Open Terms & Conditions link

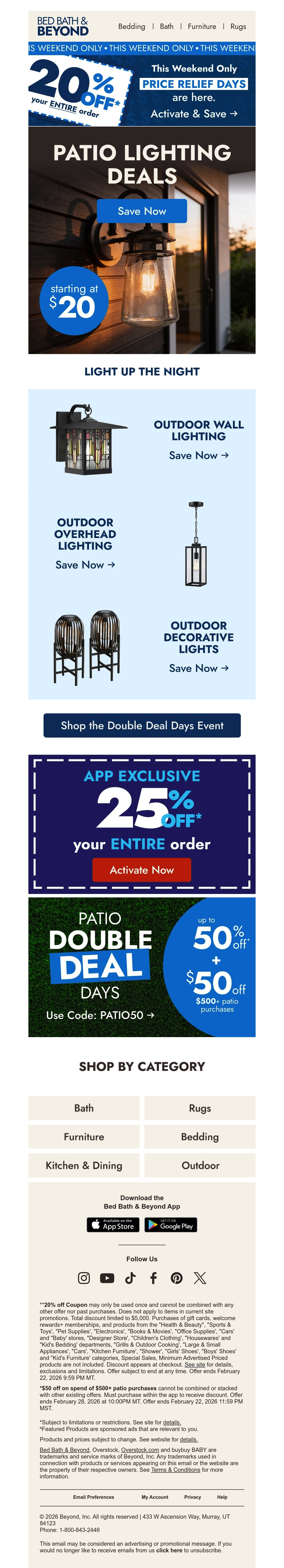(176, 1469)
